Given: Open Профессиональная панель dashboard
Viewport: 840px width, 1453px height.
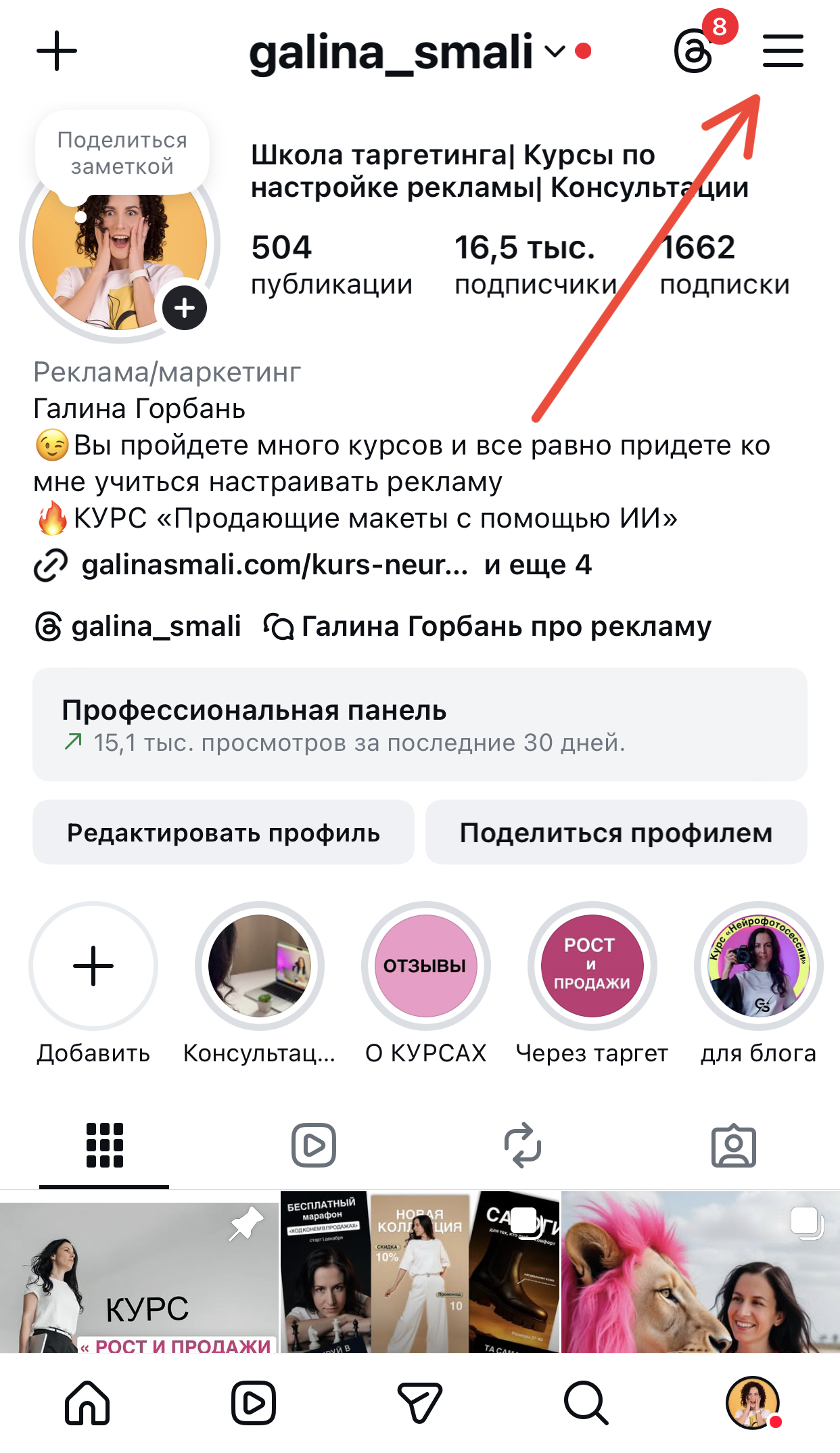Looking at the screenshot, I should pos(419,724).
